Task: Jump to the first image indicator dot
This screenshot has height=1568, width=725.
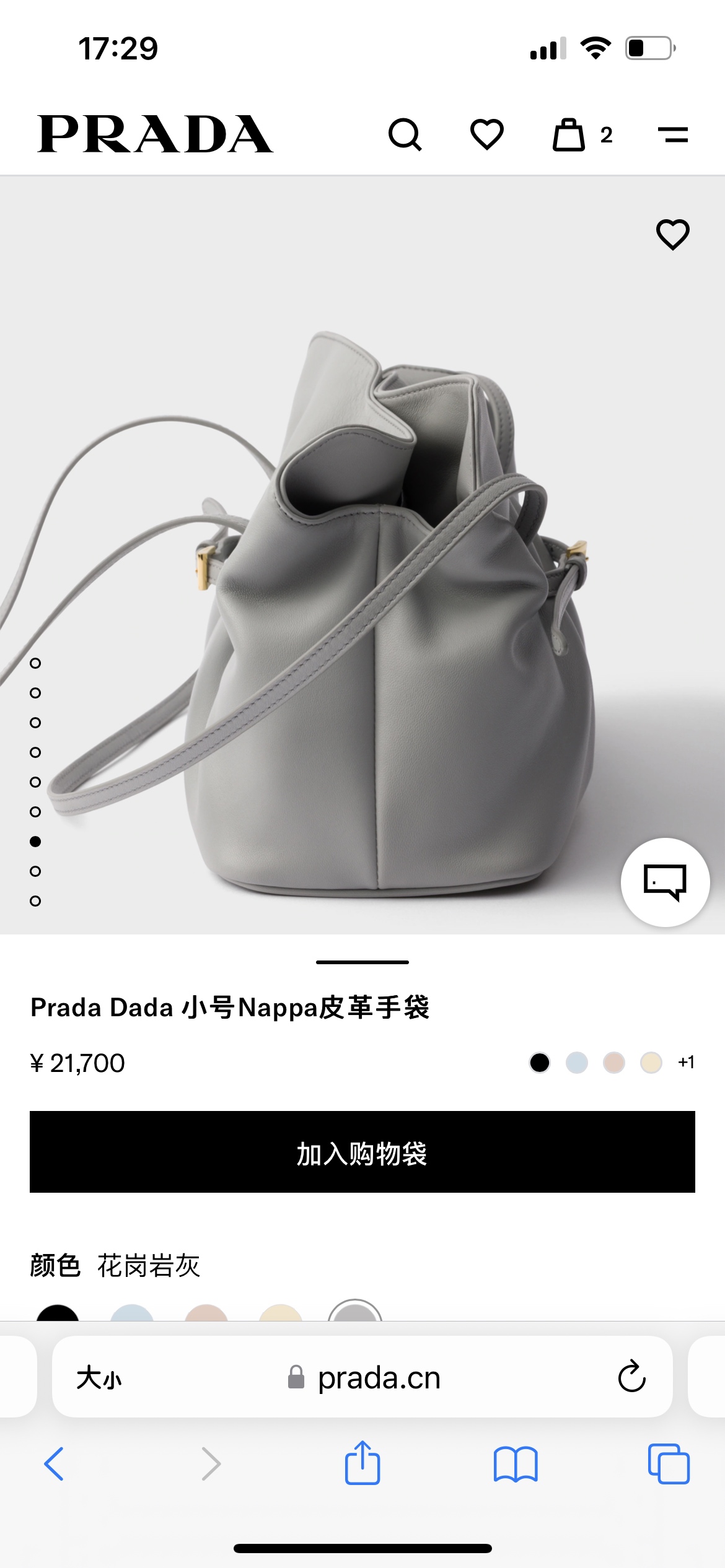Action: [35, 663]
